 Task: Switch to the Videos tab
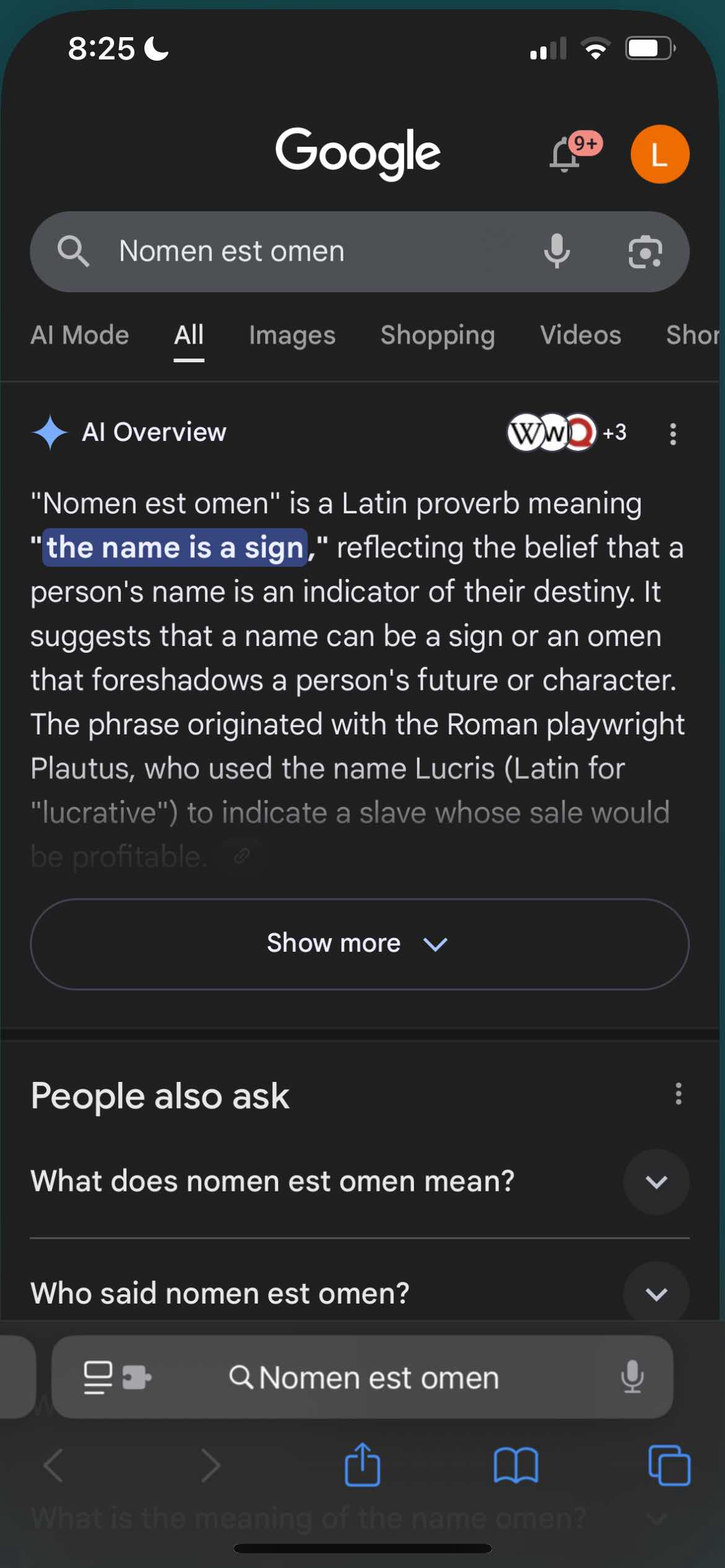[581, 335]
